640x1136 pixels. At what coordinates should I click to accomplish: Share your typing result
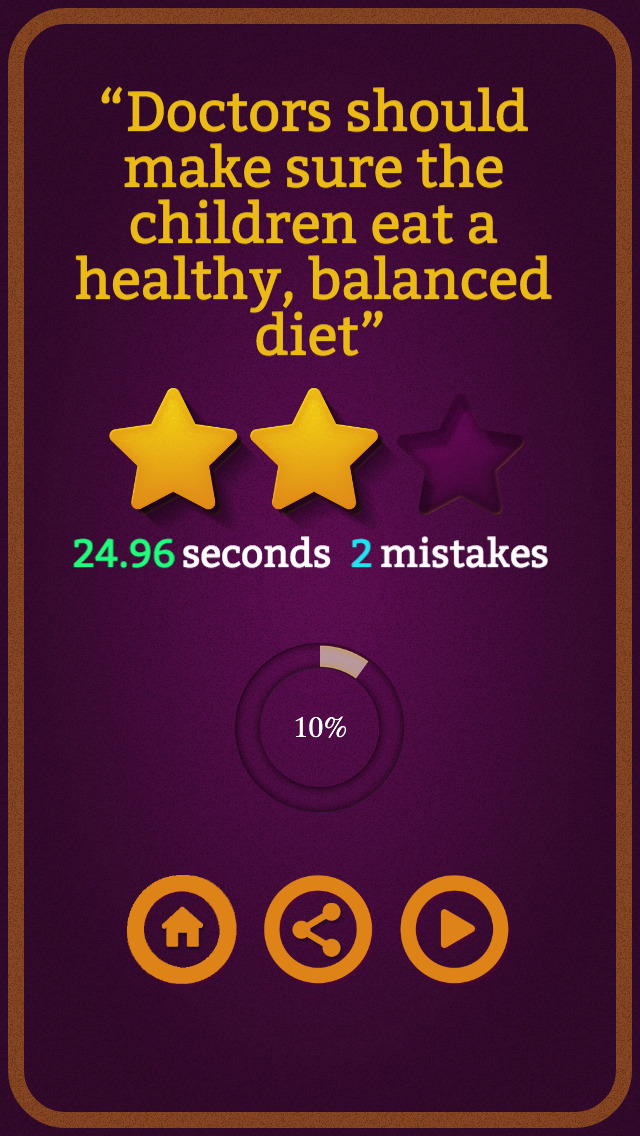(318, 929)
